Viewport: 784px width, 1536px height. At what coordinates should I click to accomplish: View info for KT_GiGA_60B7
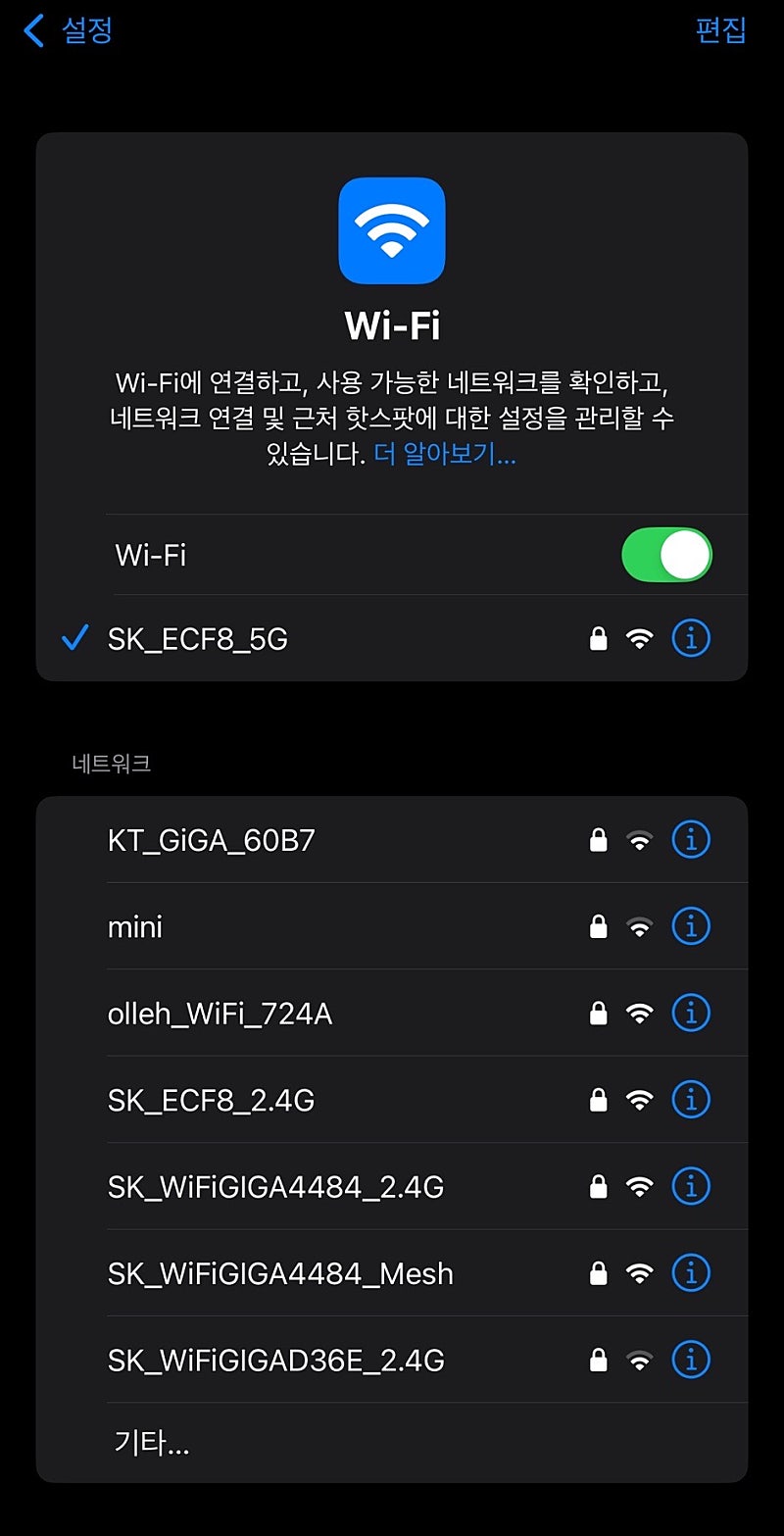[x=691, y=840]
